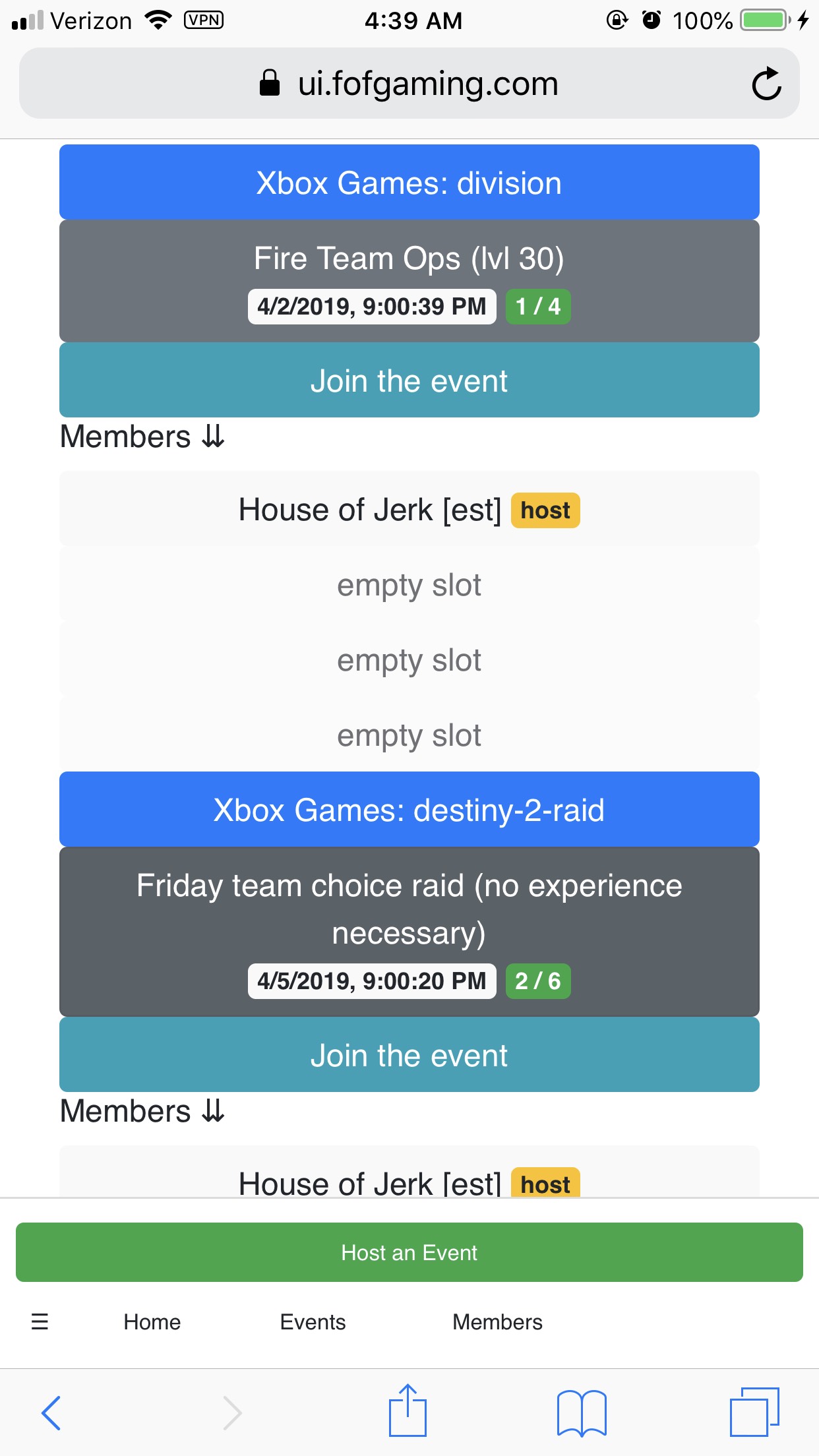Reload the page in Safari
819x1456 pixels.
click(x=766, y=84)
